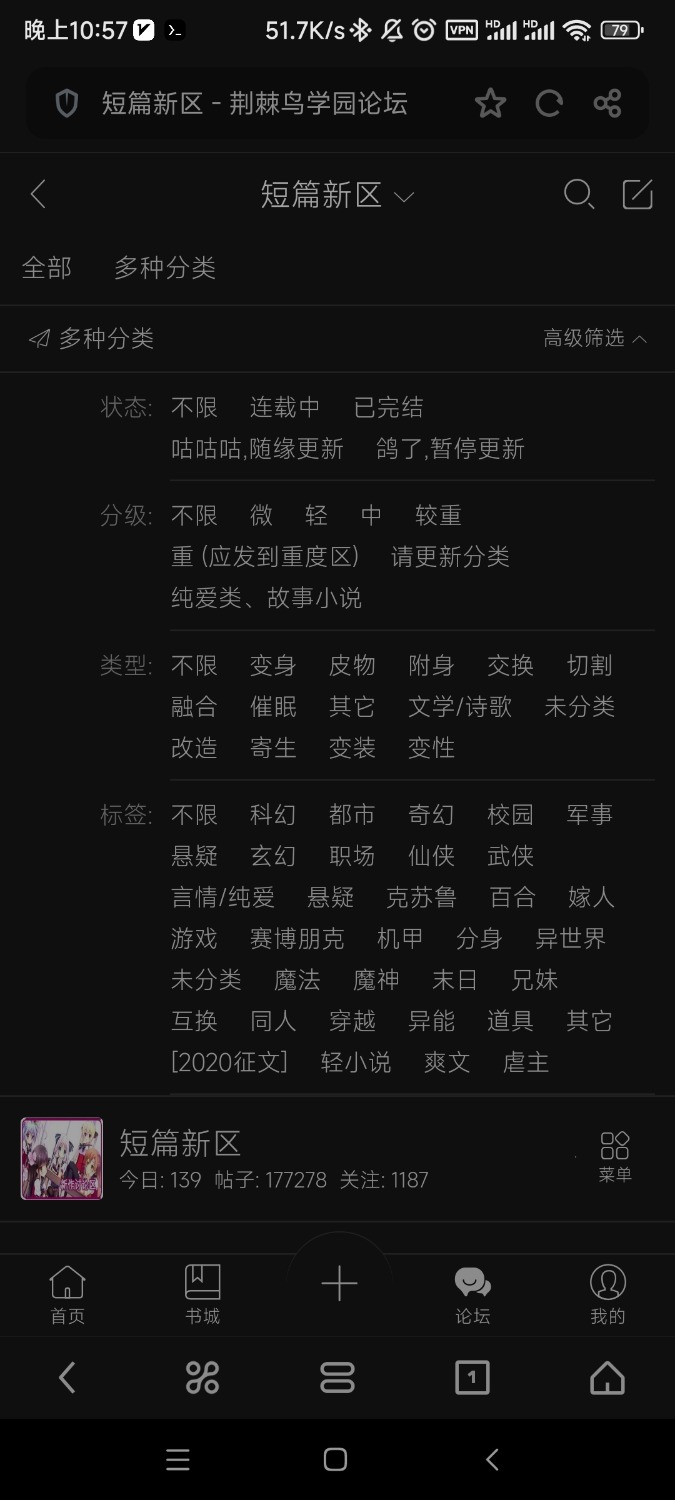Image resolution: width=675 pixels, height=1500 pixels.
Task: Collapse the 高级筛选 filter panel
Action: (595, 339)
